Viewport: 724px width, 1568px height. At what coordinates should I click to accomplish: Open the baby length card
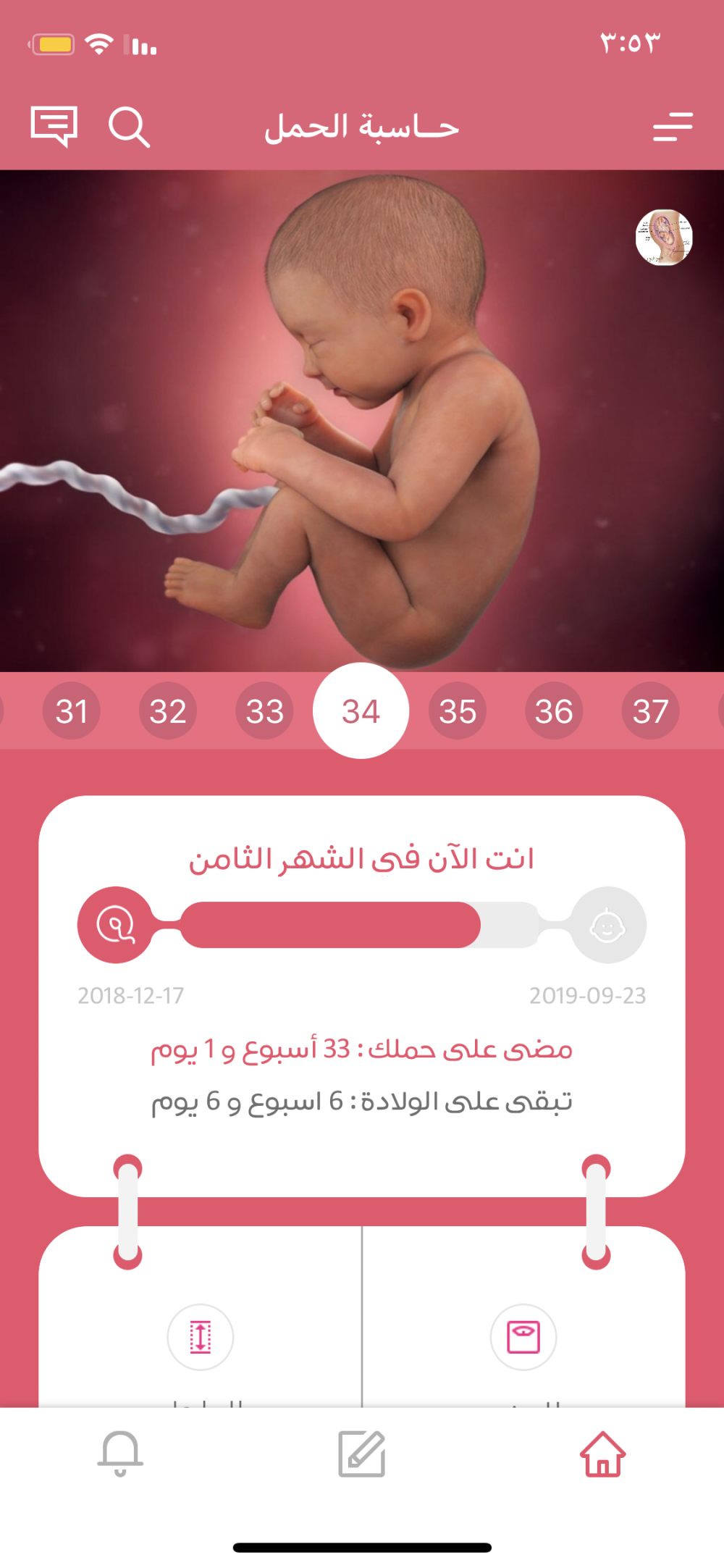pyautogui.click(x=201, y=1337)
